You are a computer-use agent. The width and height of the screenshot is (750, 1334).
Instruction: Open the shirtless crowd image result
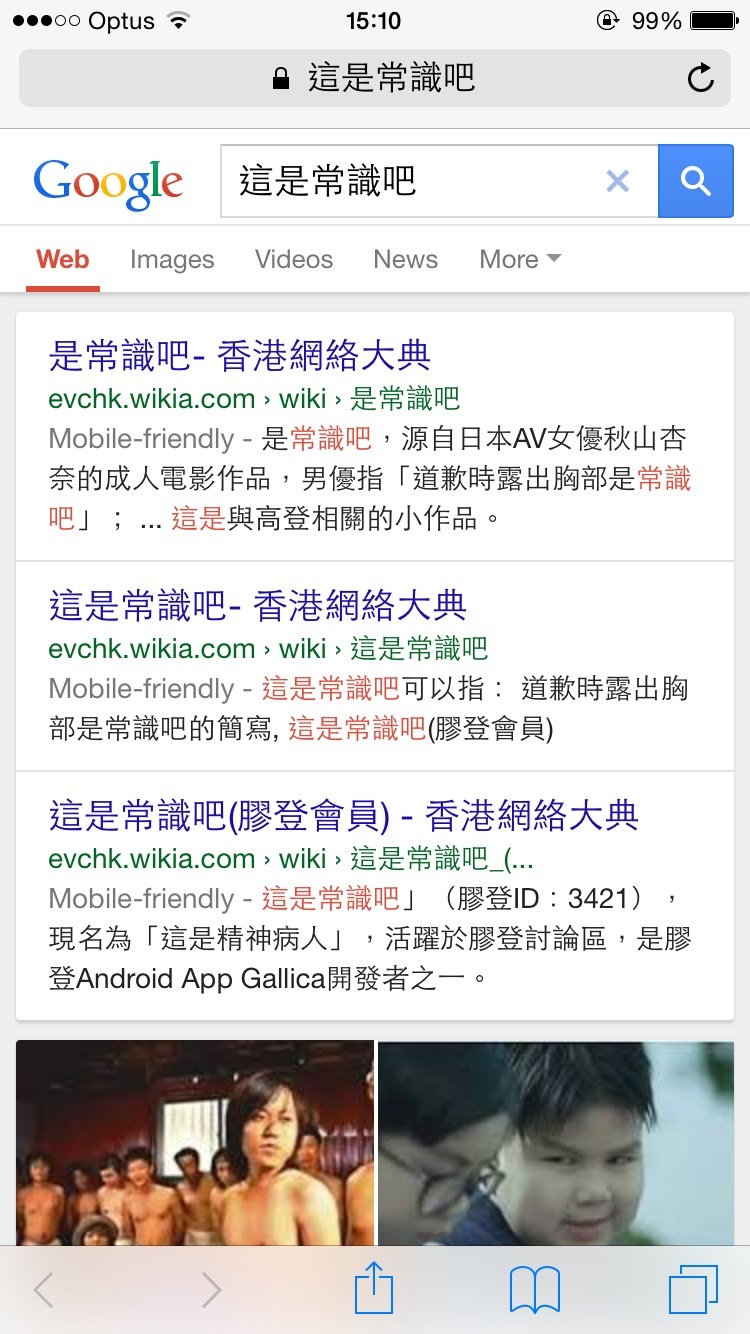195,1142
